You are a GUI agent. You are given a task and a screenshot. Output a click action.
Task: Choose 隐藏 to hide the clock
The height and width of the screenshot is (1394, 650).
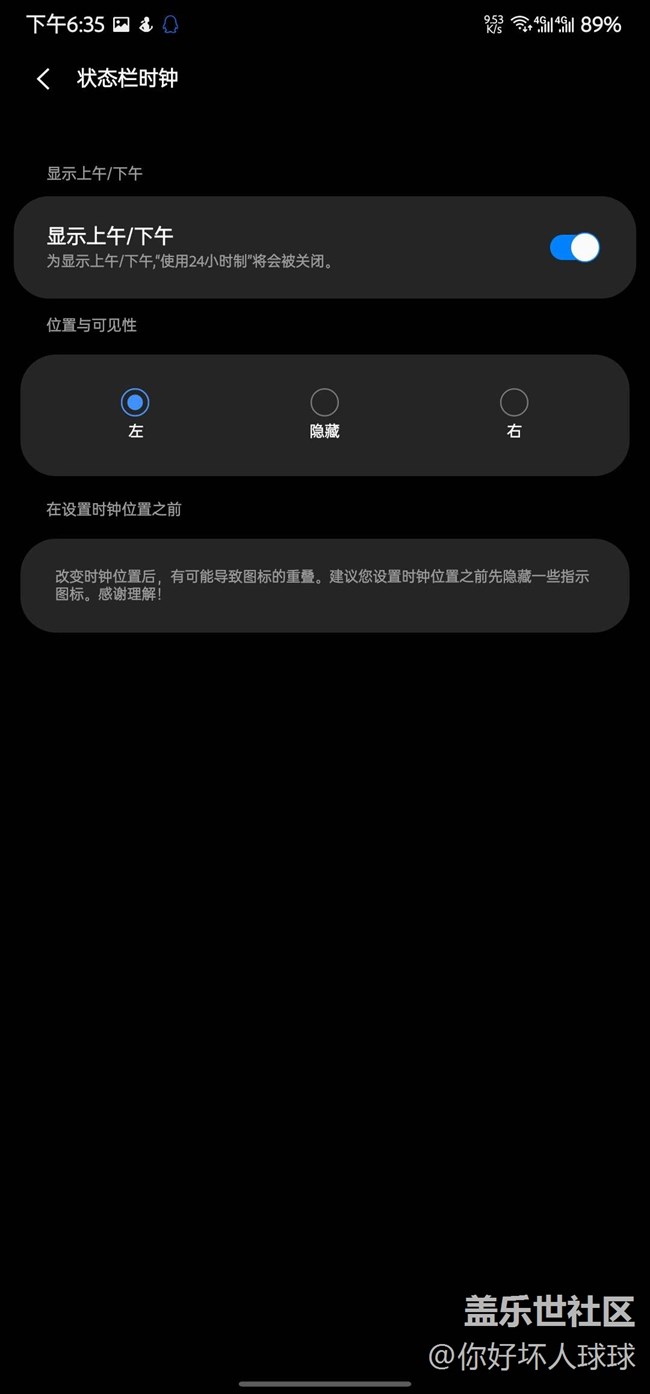[x=324, y=403]
